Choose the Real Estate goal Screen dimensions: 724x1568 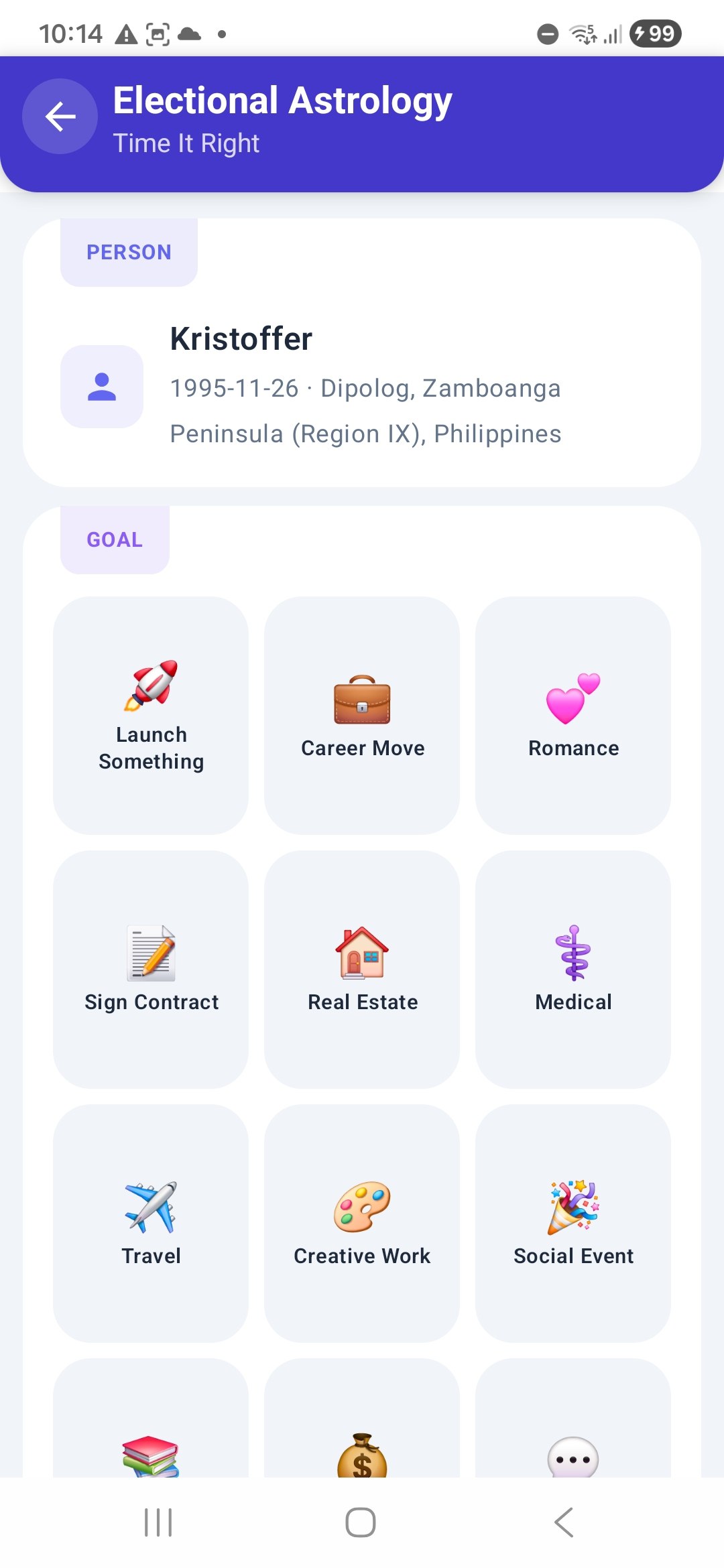point(362,969)
